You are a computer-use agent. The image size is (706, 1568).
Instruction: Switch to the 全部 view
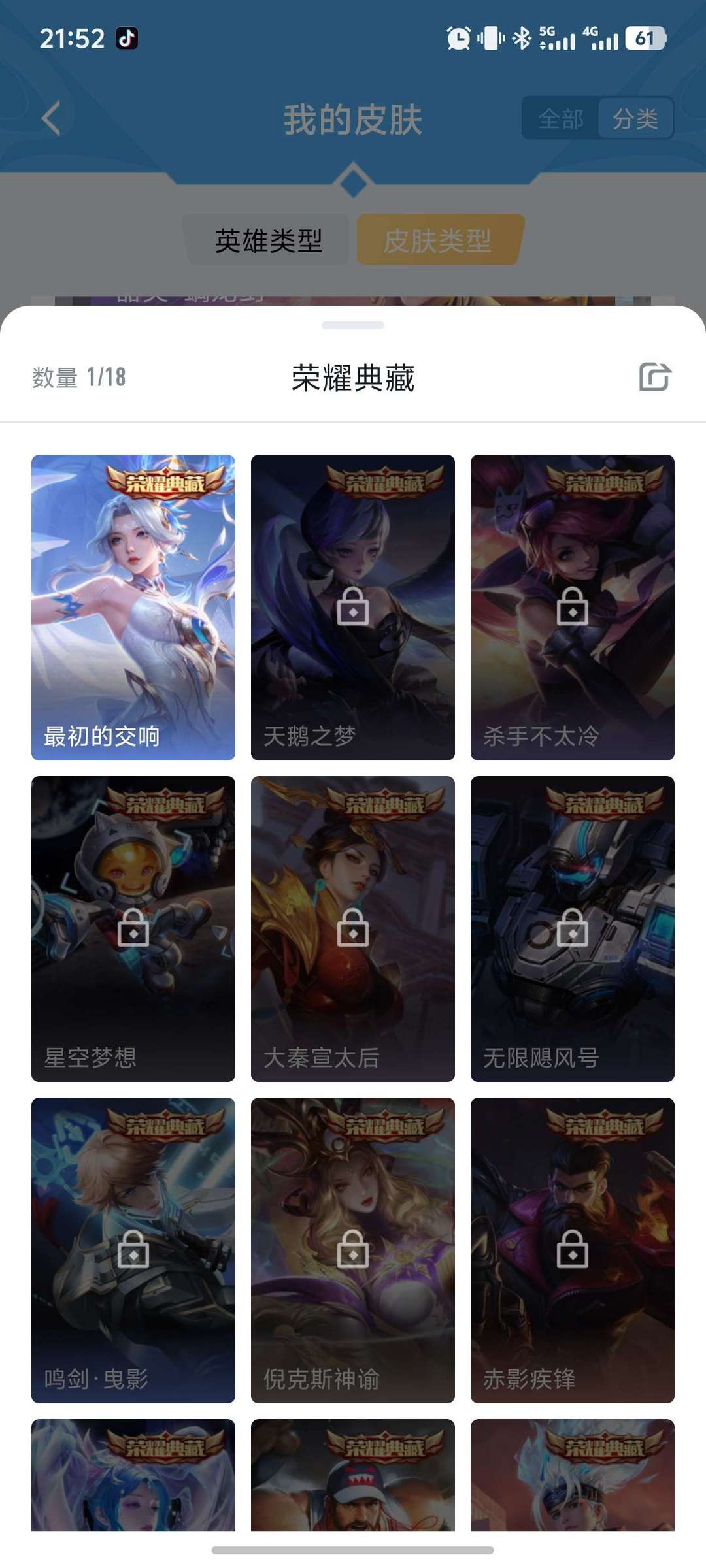tap(561, 119)
